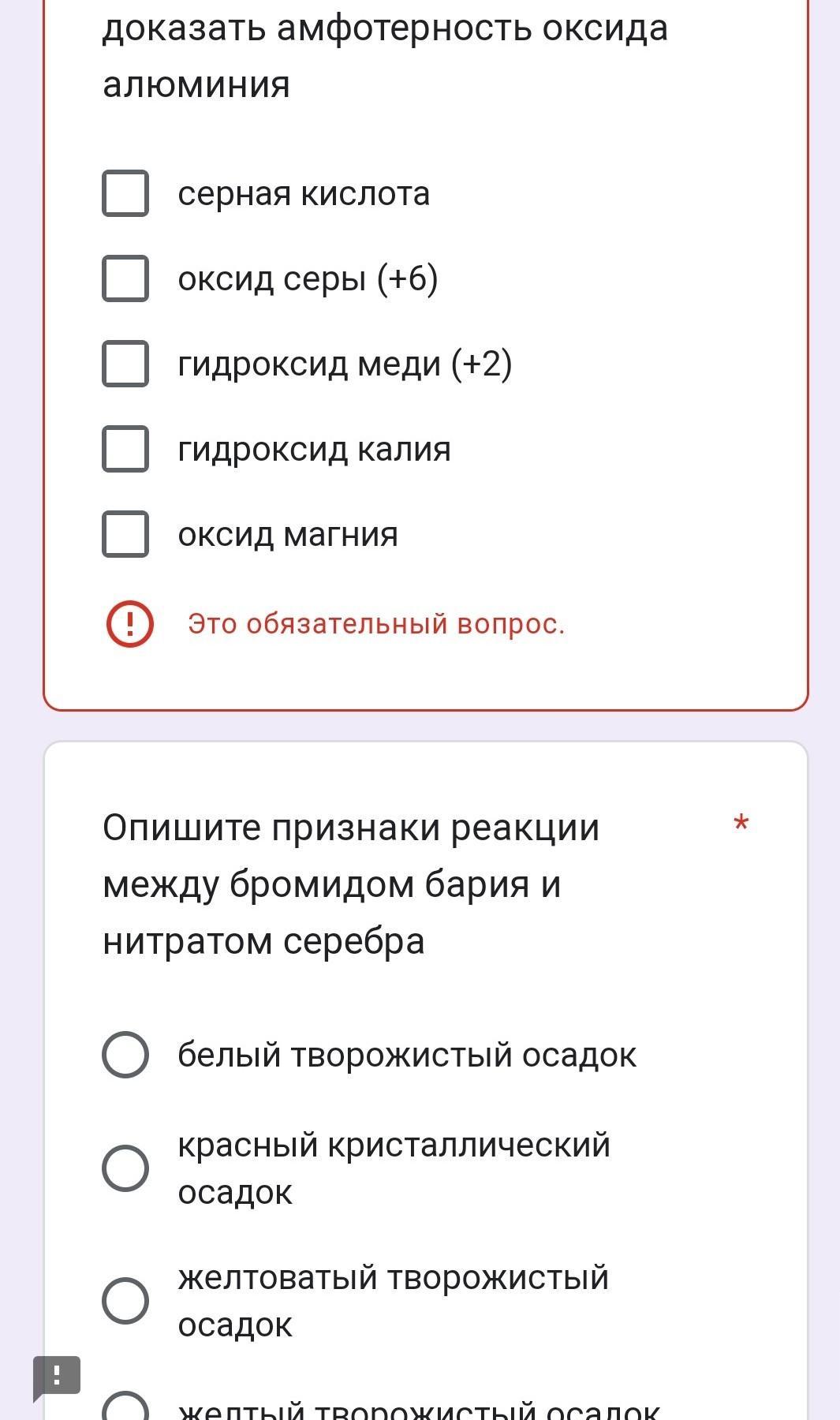Tick the 'гидроксид меди (+2)' option
Image resolution: width=840 pixels, height=1420 pixels.
pos(125,364)
